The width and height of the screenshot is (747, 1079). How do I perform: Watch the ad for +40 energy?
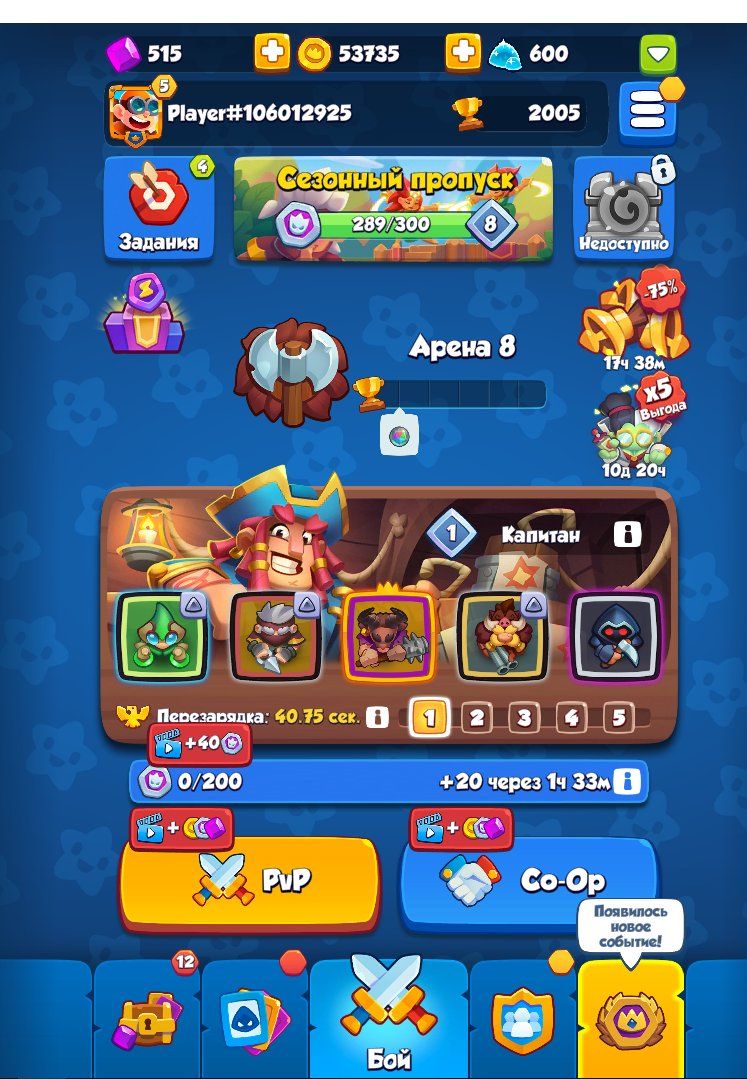199,743
